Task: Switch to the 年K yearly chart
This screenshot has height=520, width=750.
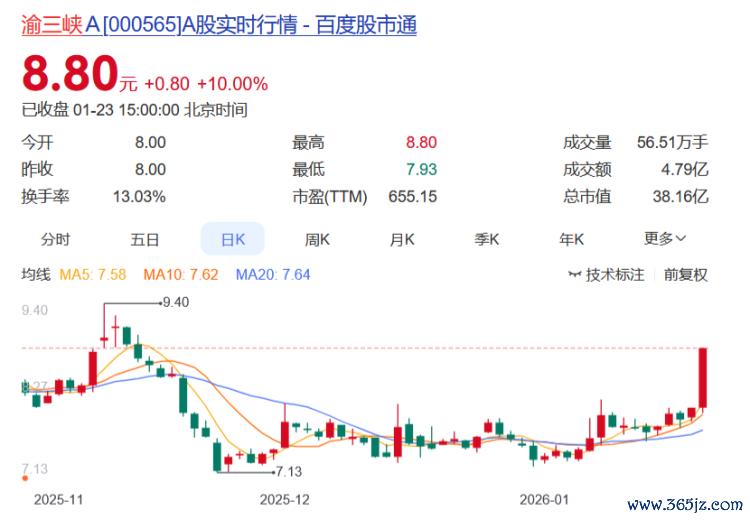Action: [x=572, y=239]
